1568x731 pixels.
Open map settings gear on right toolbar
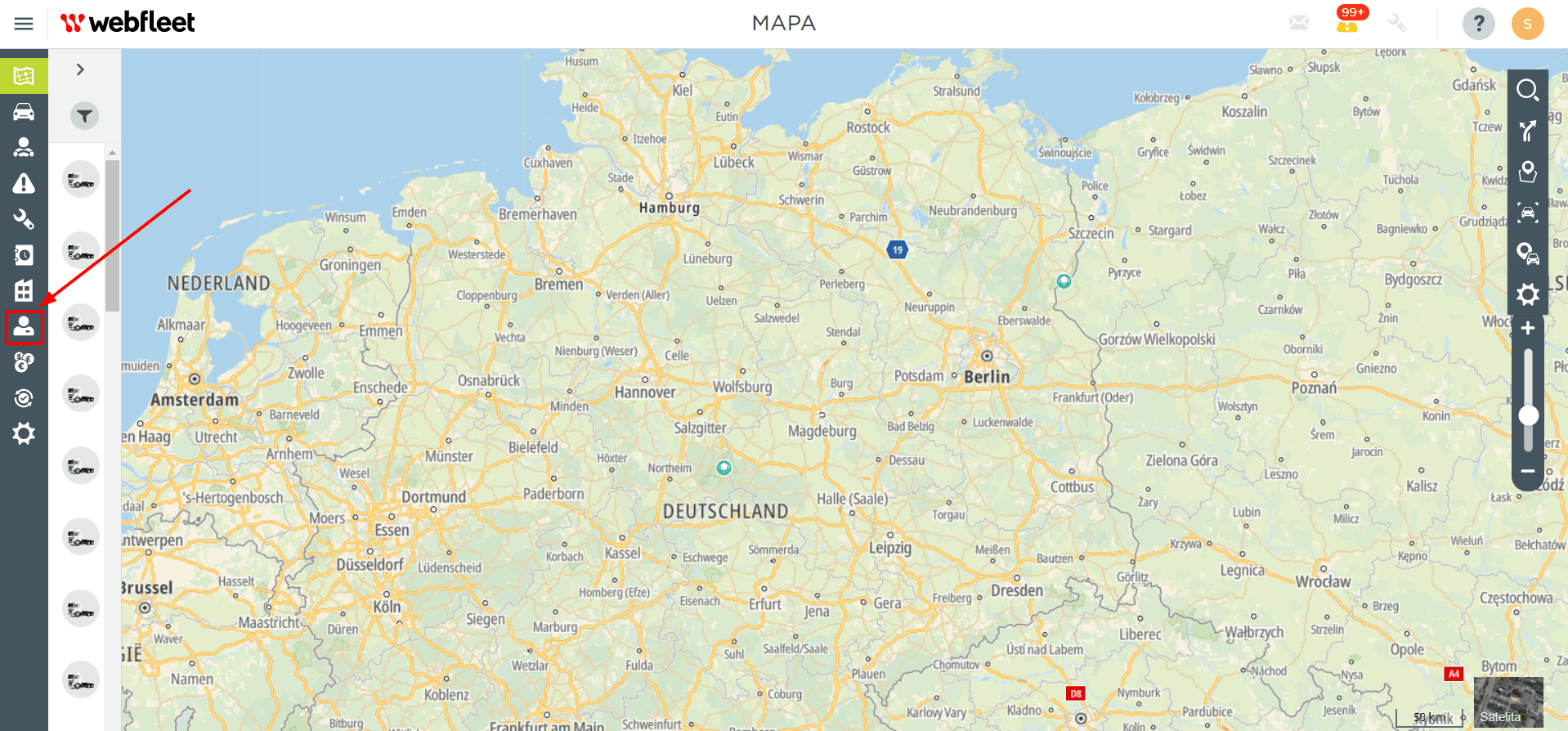click(x=1527, y=294)
